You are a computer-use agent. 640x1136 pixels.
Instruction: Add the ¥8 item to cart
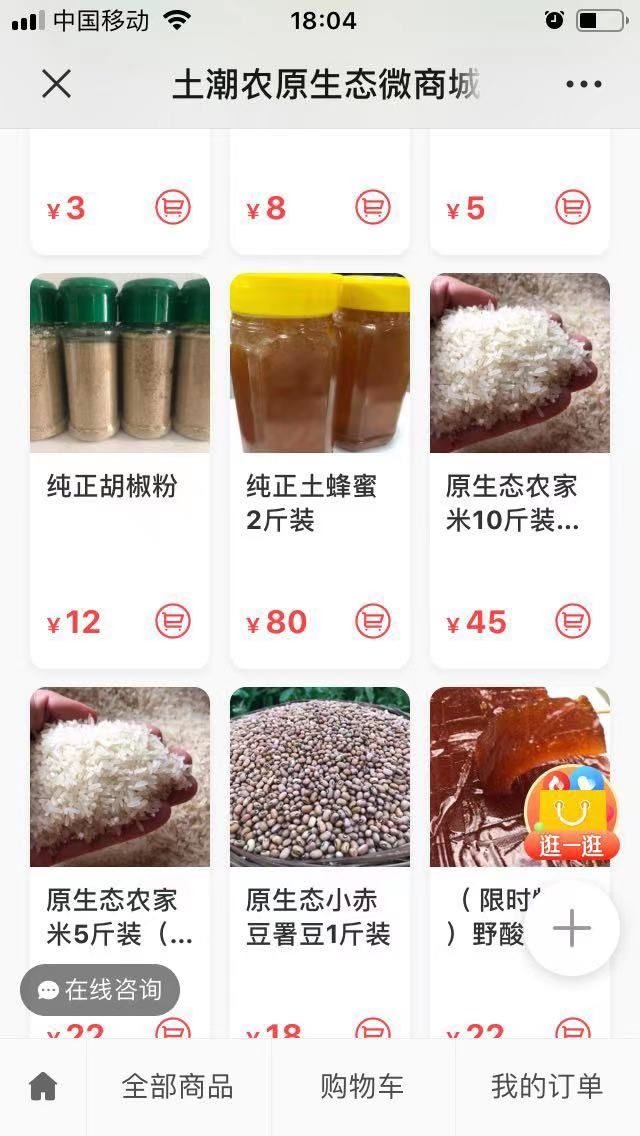(x=373, y=207)
